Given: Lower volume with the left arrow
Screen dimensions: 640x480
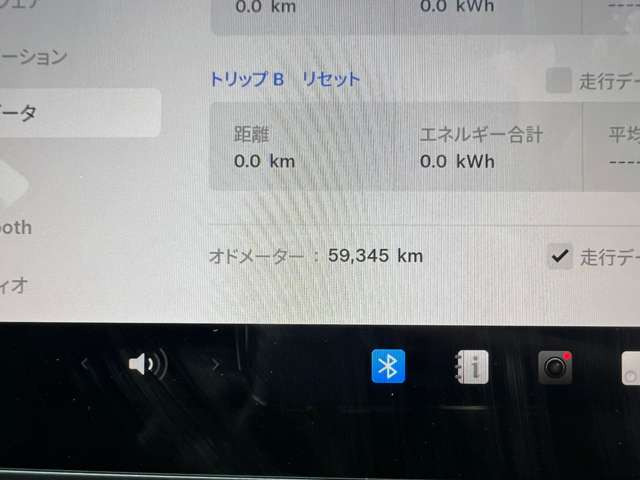Looking at the screenshot, I should point(84,365).
